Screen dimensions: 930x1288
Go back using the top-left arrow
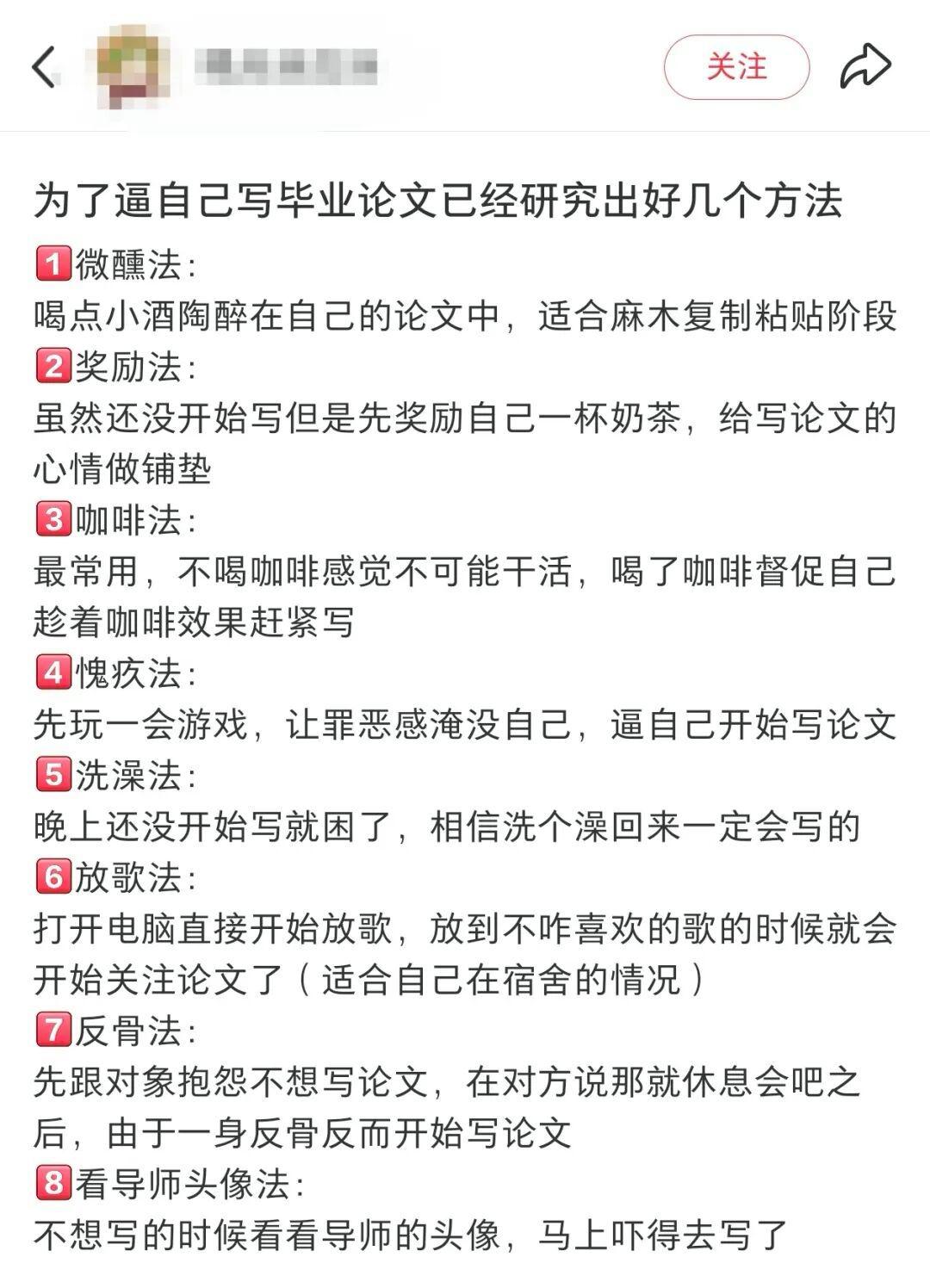44,67
